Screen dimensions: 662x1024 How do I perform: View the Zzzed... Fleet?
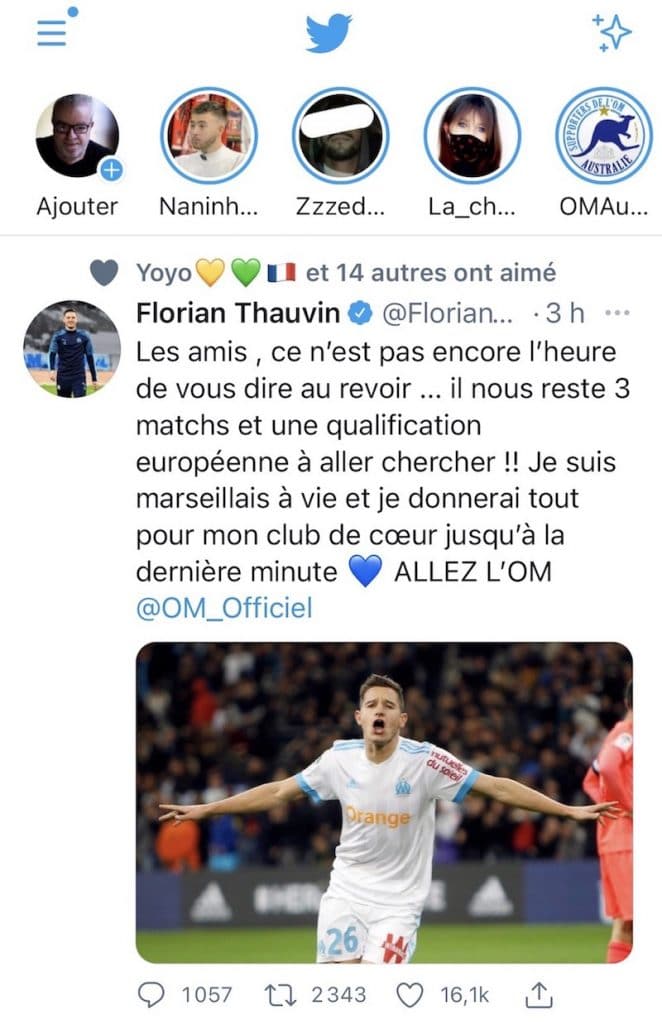click(340, 136)
